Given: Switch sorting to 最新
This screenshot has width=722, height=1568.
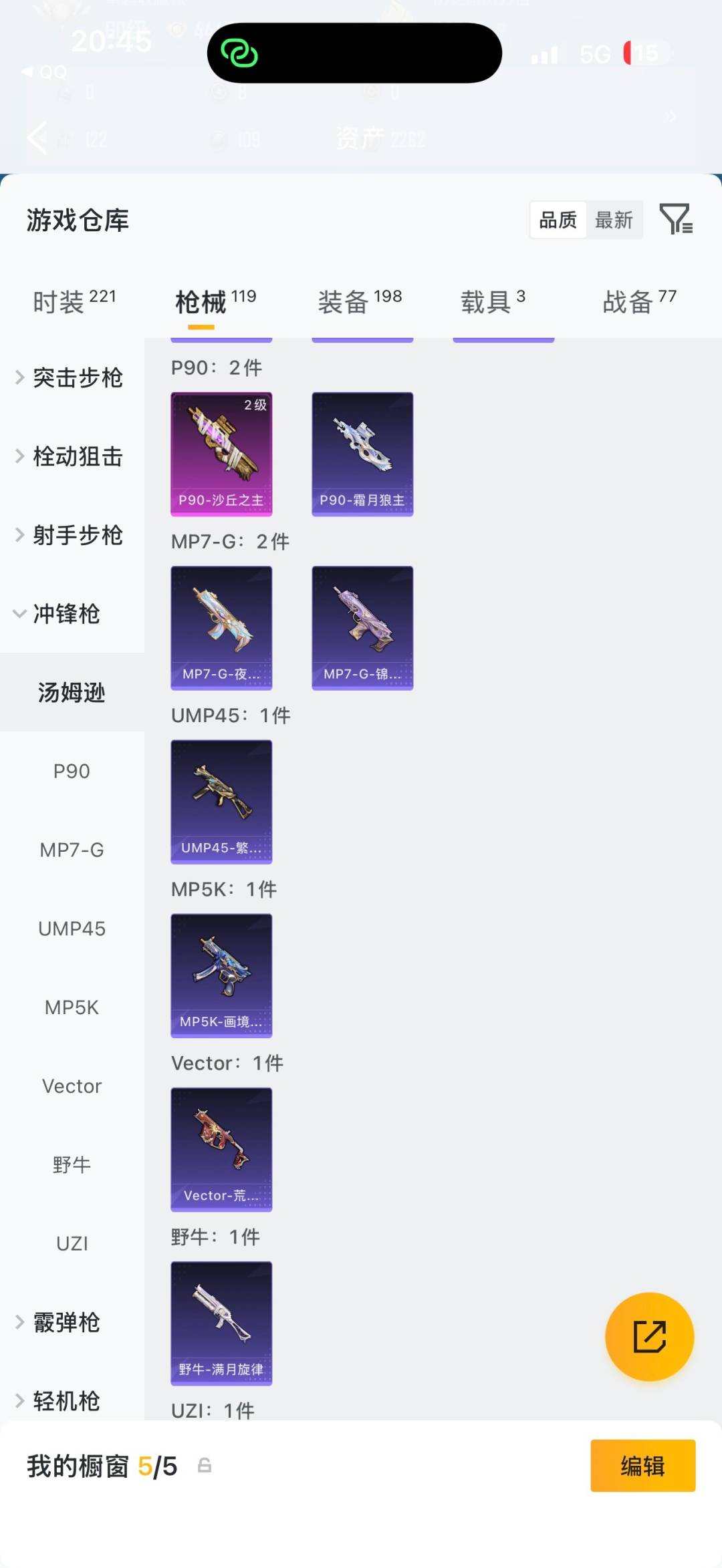Looking at the screenshot, I should (x=614, y=220).
